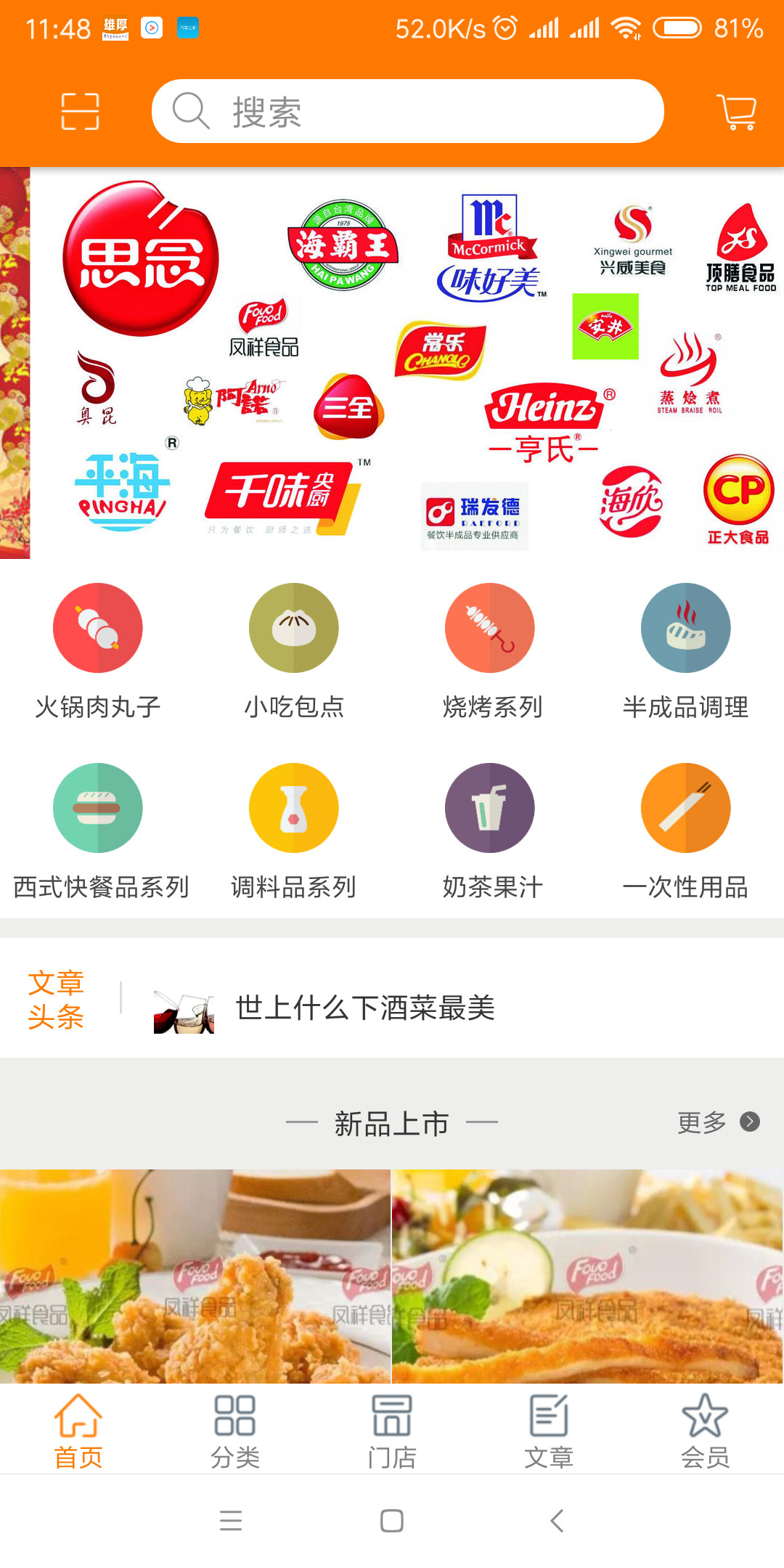The image size is (784, 1568).
Task: Open the shopping cart
Action: (735, 111)
